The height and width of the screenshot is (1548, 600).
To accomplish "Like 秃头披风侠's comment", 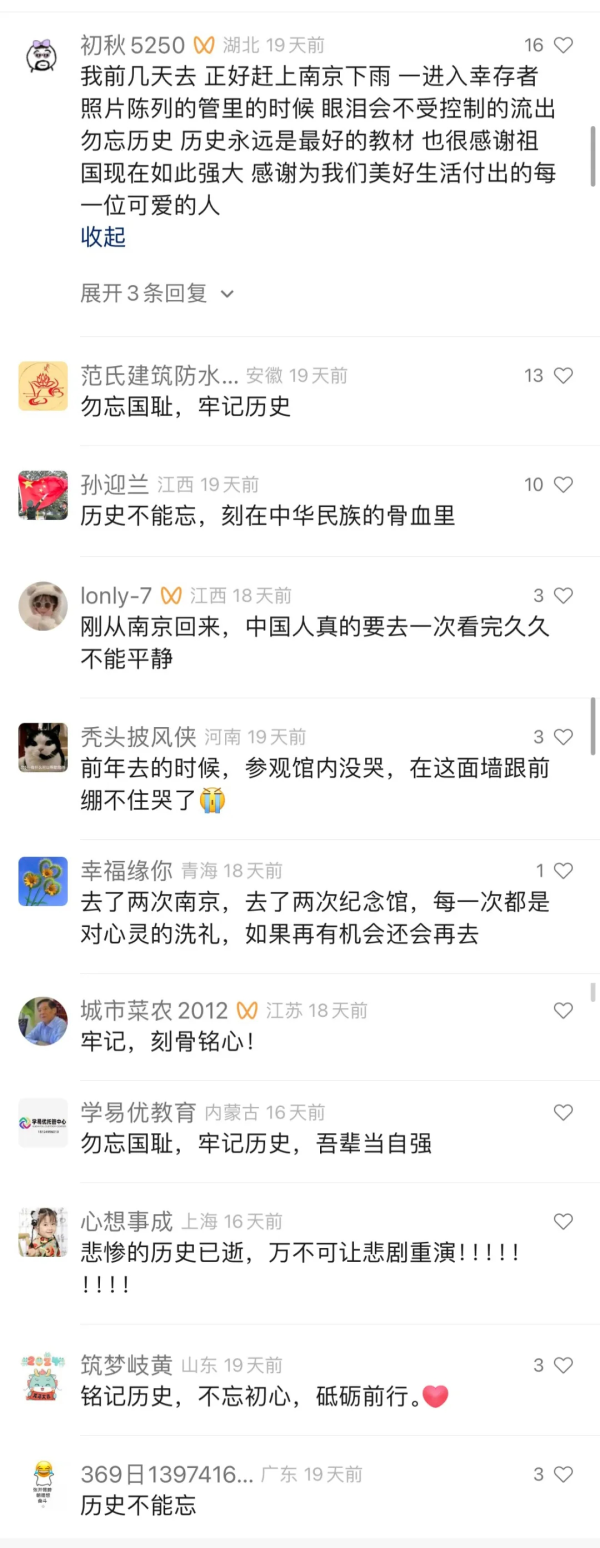I will pyautogui.click(x=563, y=737).
